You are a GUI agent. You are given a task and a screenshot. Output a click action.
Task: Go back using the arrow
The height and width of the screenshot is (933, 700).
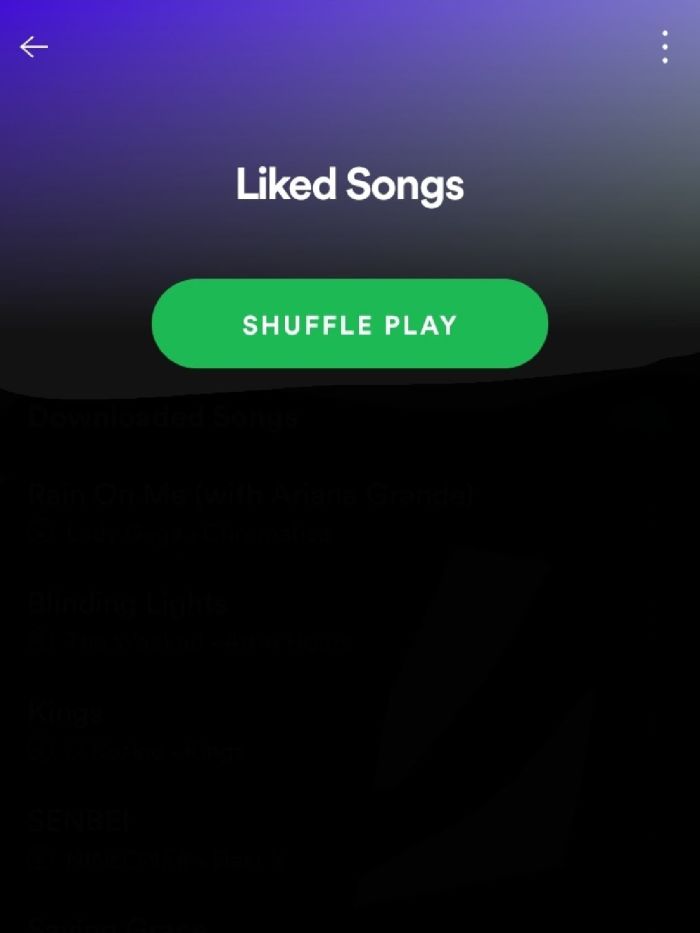[x=34, y=47]
